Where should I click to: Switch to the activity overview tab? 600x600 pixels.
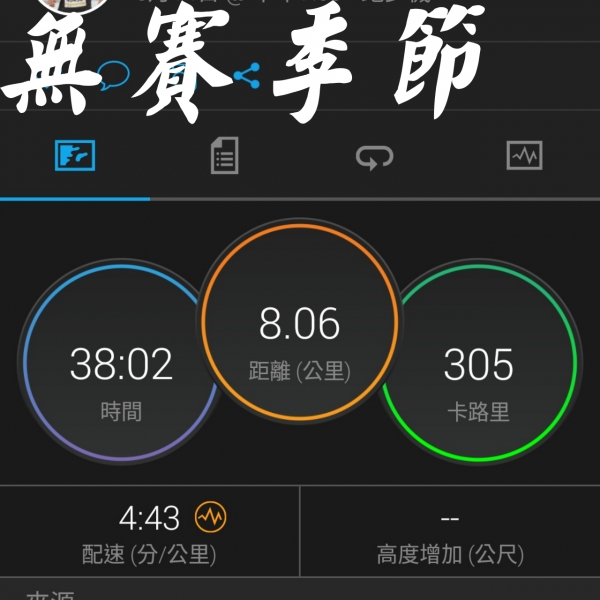(x=74, y=157)
